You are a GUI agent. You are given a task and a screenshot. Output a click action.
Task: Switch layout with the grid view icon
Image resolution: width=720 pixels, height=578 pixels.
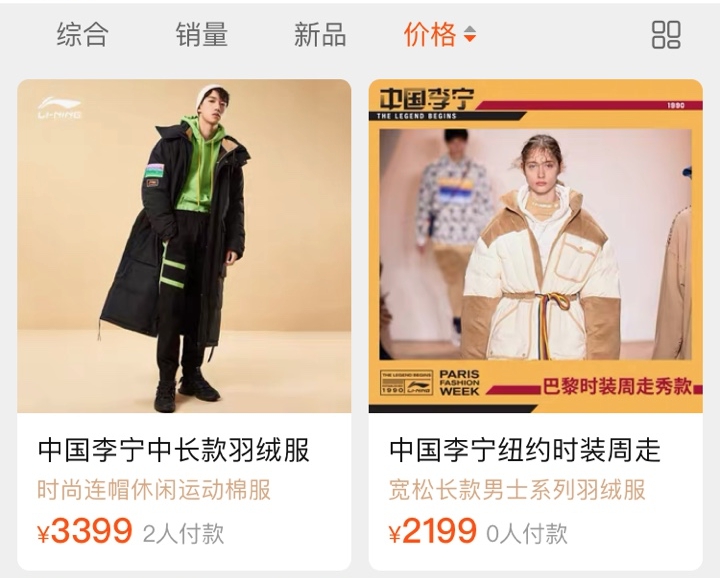pyautogui.click(x=666, y=35)
